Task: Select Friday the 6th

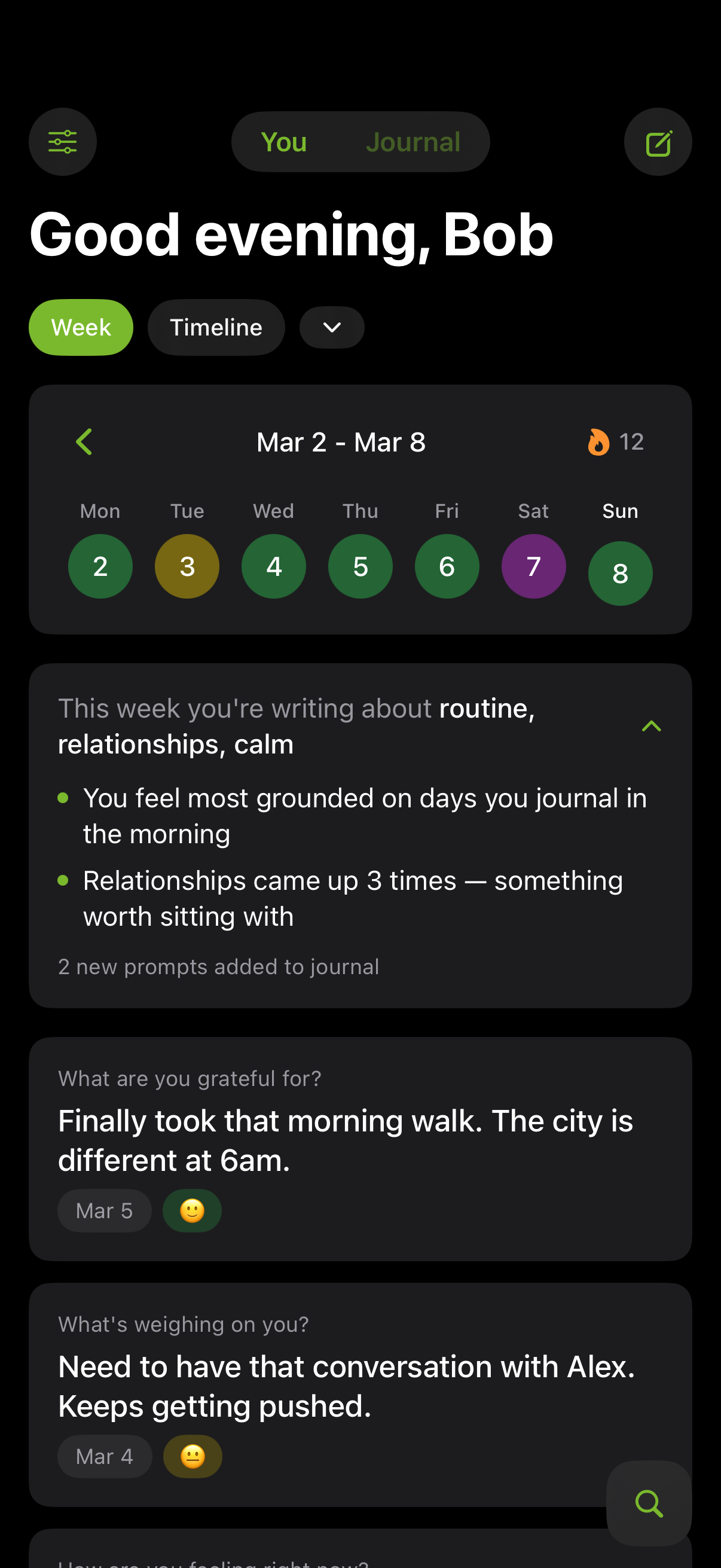Action: click(x=447, y=566)
